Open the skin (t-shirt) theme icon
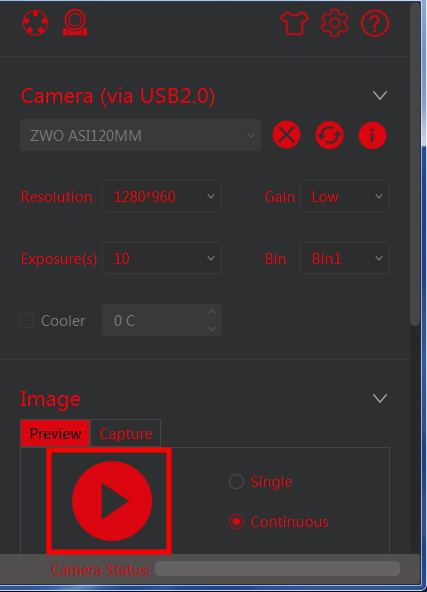This screenshot has width=427, height=592. pyautogui.click(x=294, y=23)
